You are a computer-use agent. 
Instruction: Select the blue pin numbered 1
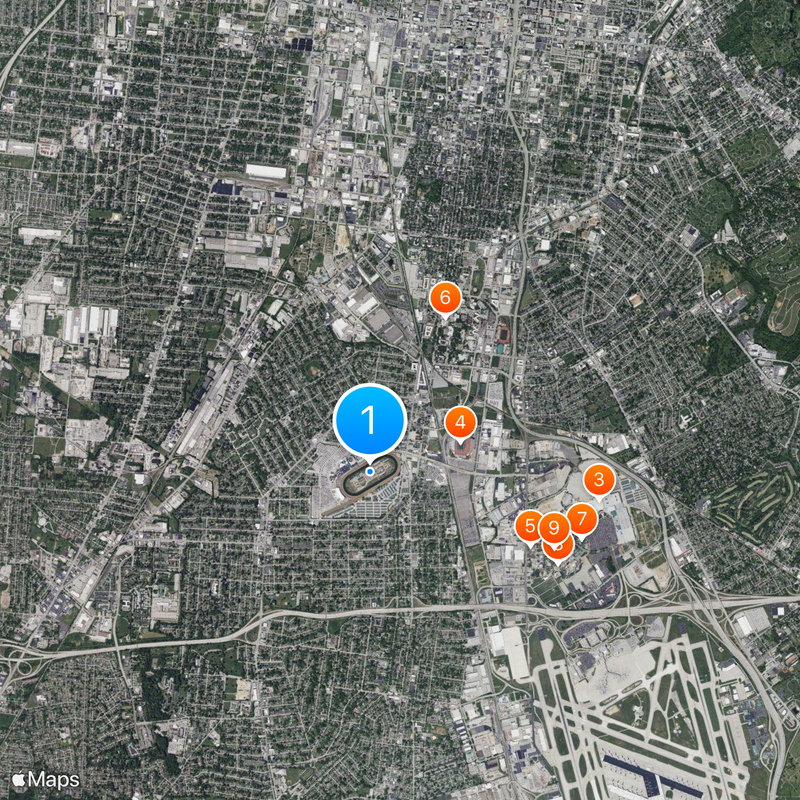[369, 421]
